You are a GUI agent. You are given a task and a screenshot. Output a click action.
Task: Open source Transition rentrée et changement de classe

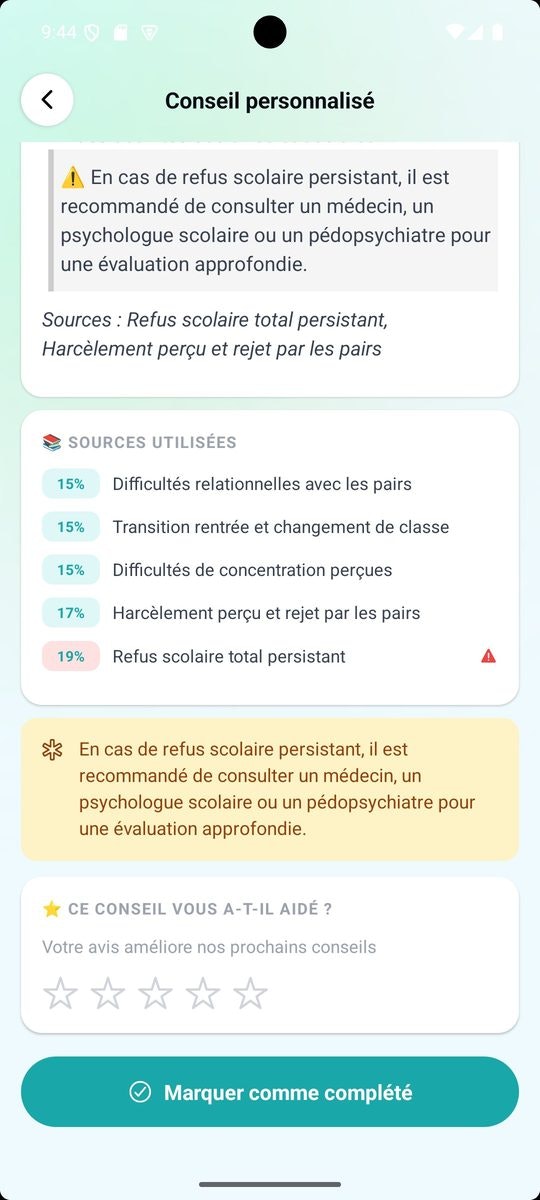click(270, 527)
